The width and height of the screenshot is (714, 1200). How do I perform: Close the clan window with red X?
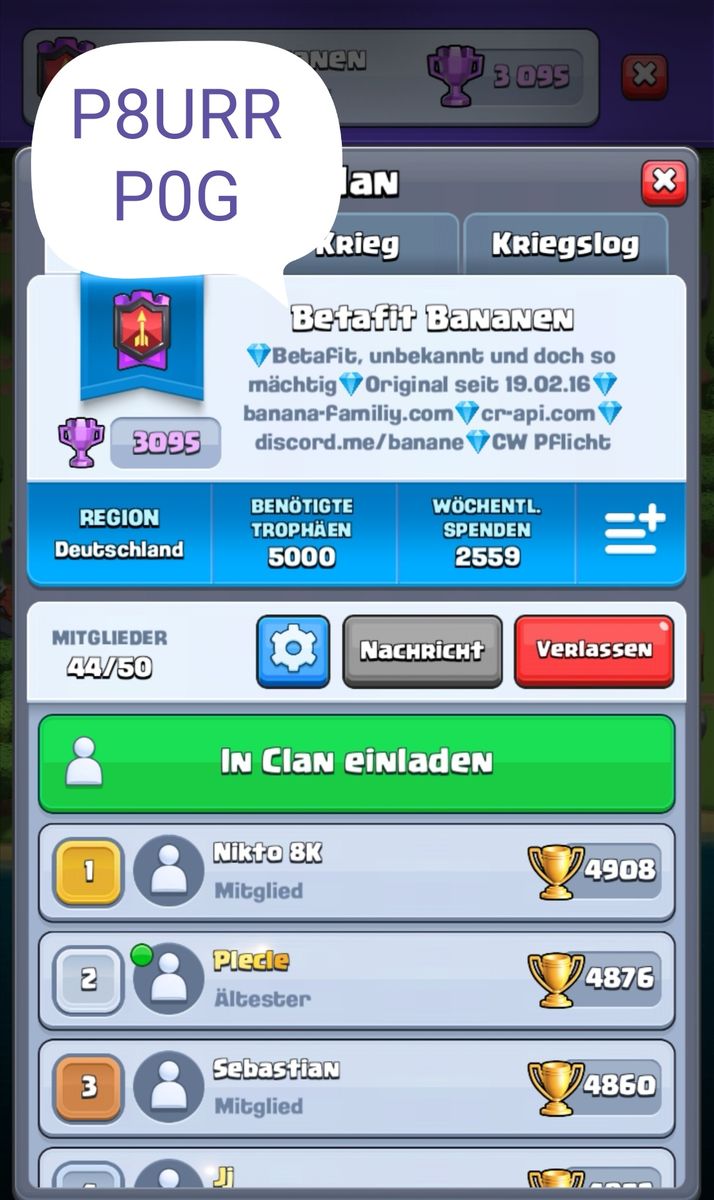point(664,182)
